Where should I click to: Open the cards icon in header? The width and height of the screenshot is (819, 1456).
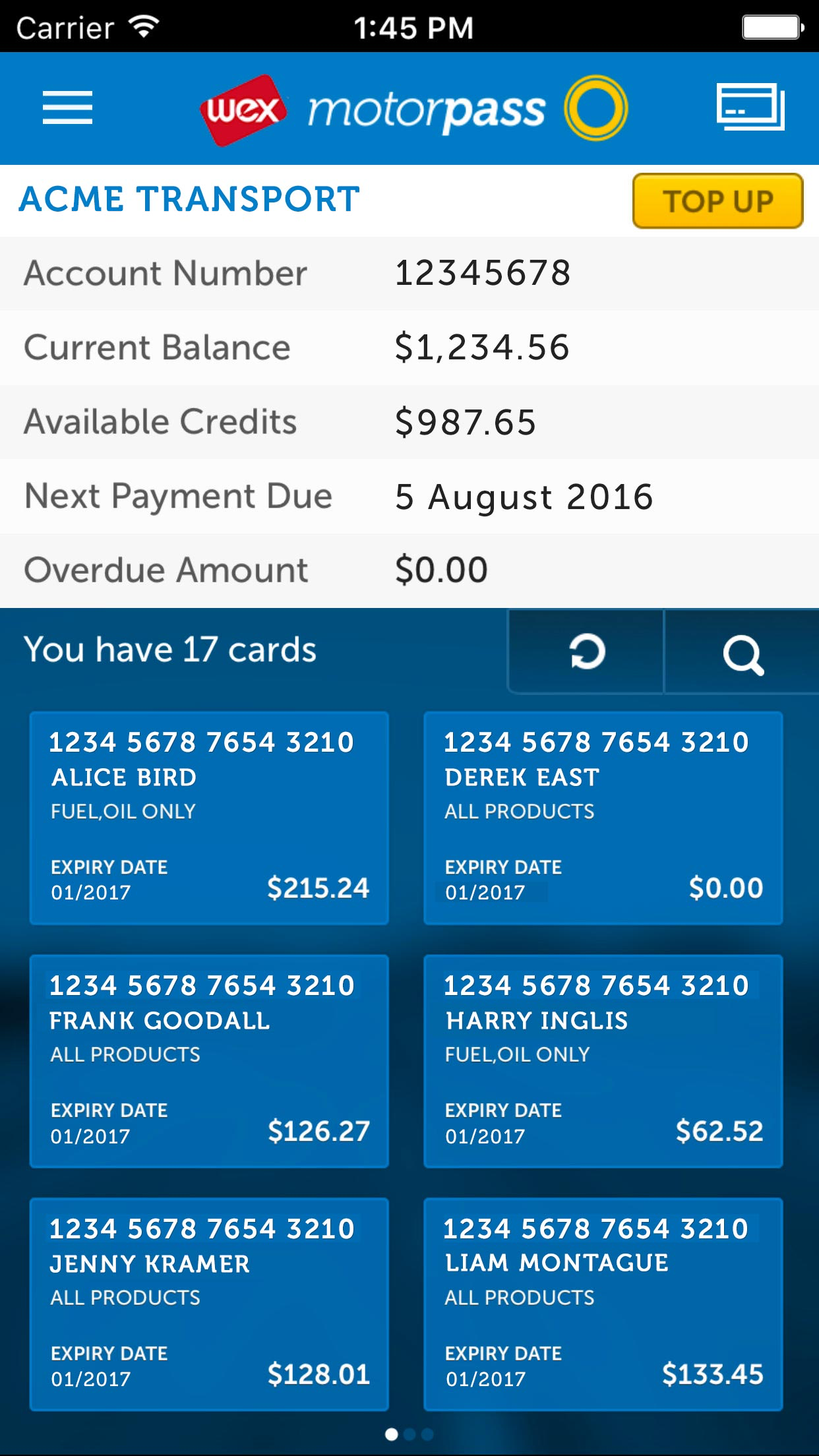pyautogui.click(x=750, y=107)
